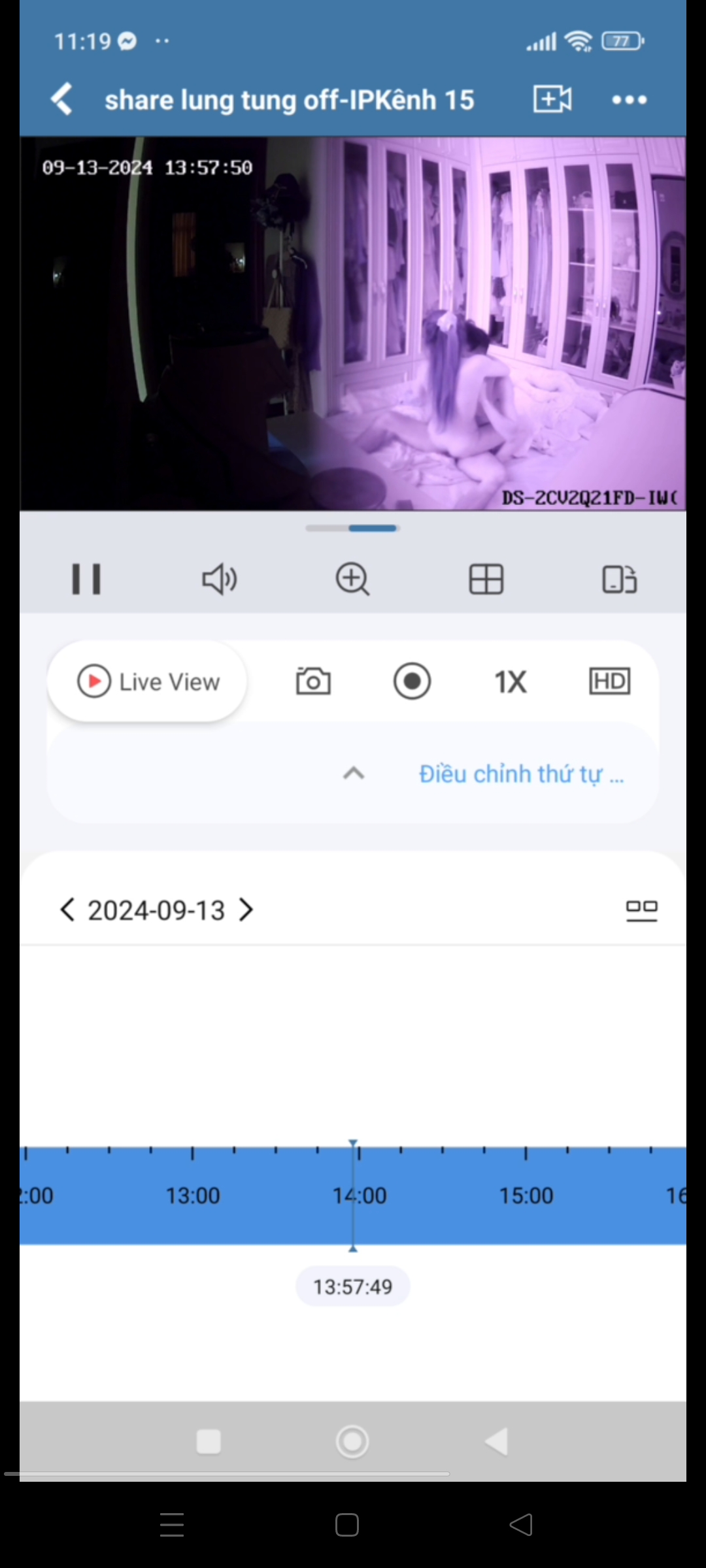Open the date picker for 2024-09-13

(156, 910)
